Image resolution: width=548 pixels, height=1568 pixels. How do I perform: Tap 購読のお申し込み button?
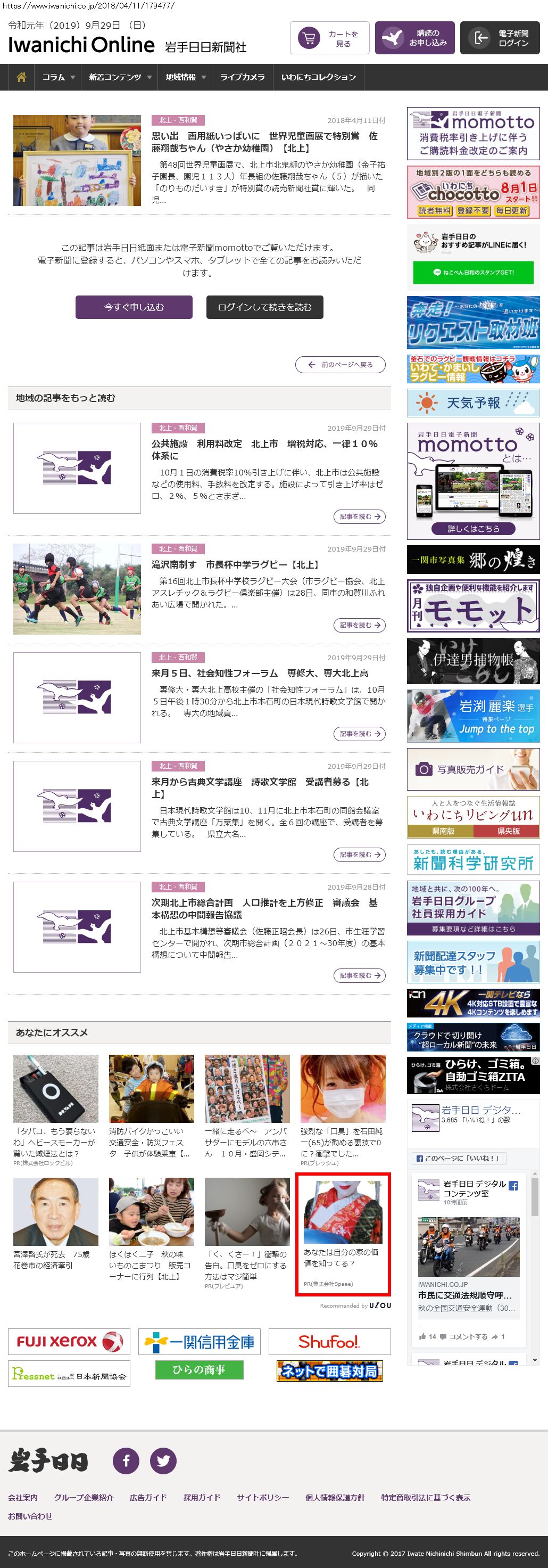pos(415,38)
